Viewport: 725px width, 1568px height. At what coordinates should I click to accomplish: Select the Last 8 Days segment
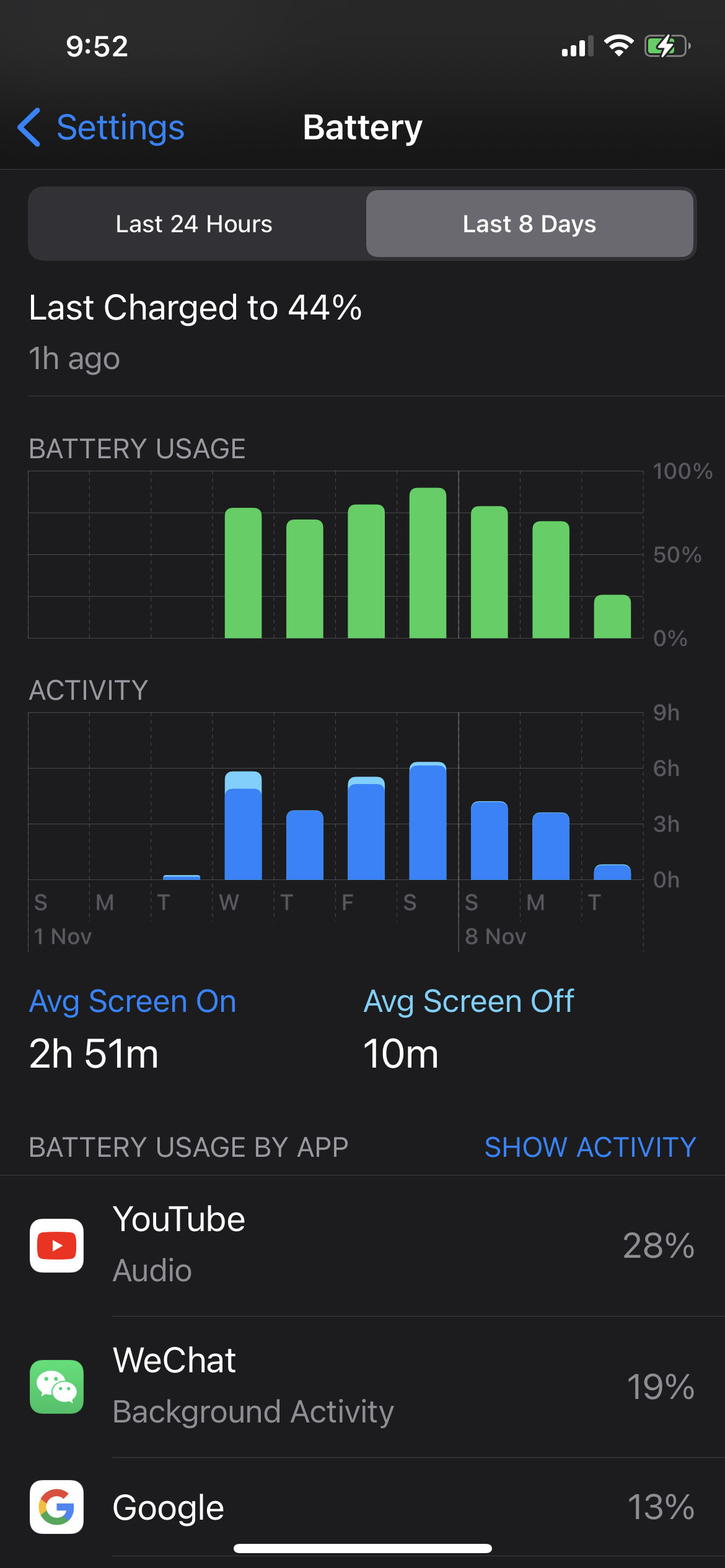click(529, 224)
